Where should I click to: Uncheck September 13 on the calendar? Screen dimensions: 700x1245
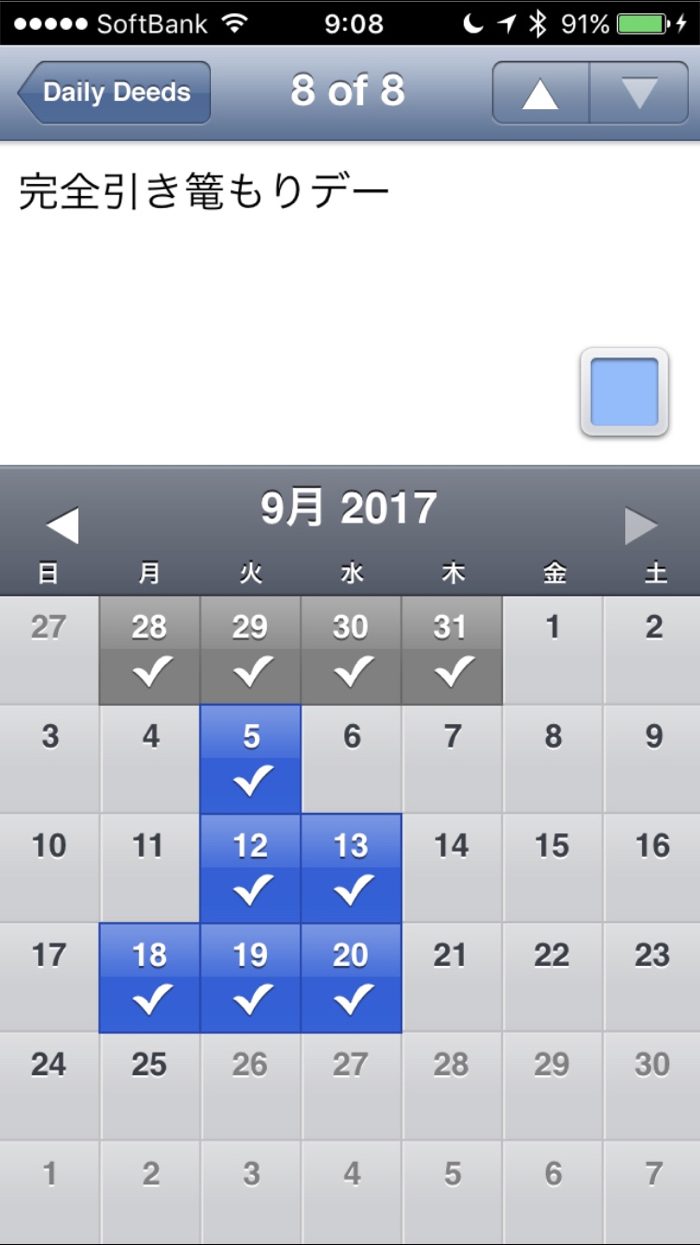click(351, 868)
